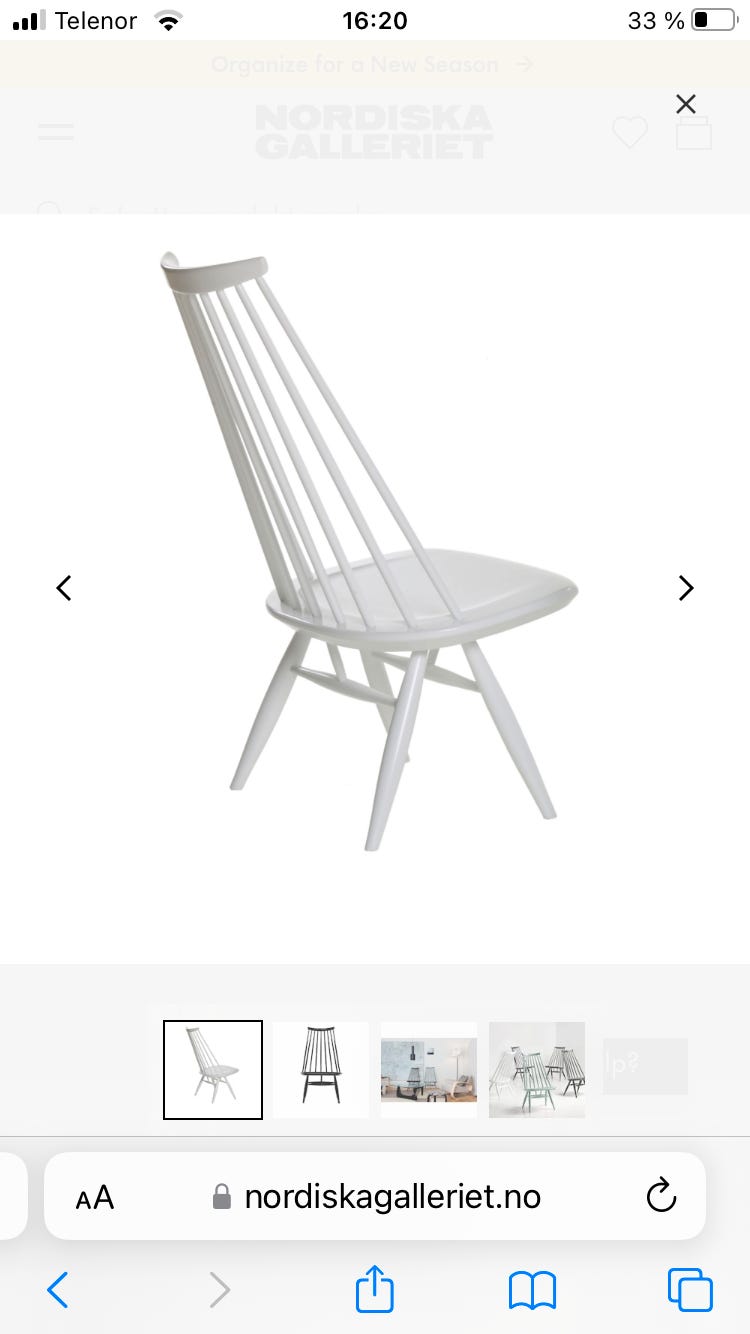Open Safari bookmarks

point(532,1290)
